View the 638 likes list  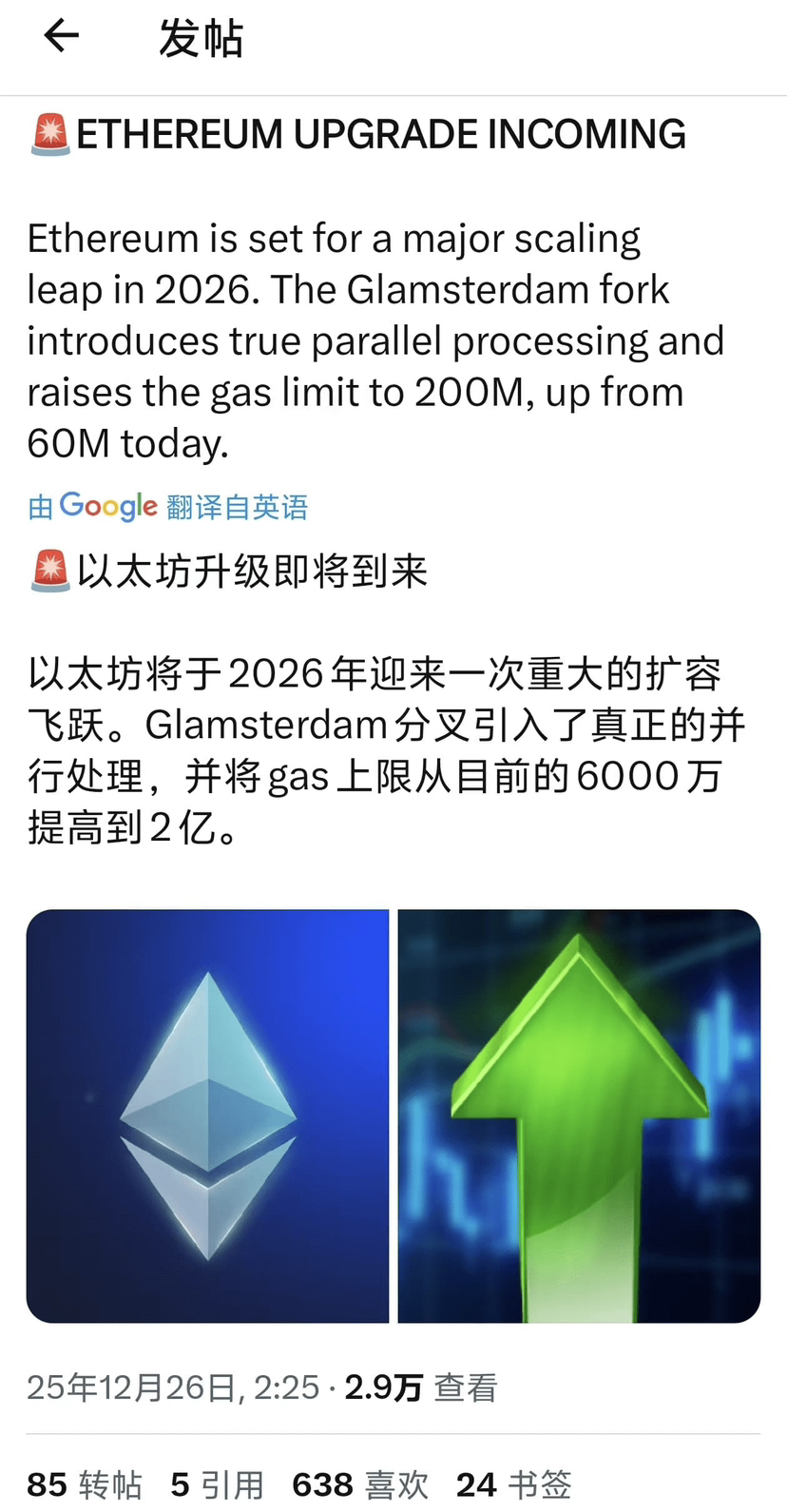[x=360, y=1483]
